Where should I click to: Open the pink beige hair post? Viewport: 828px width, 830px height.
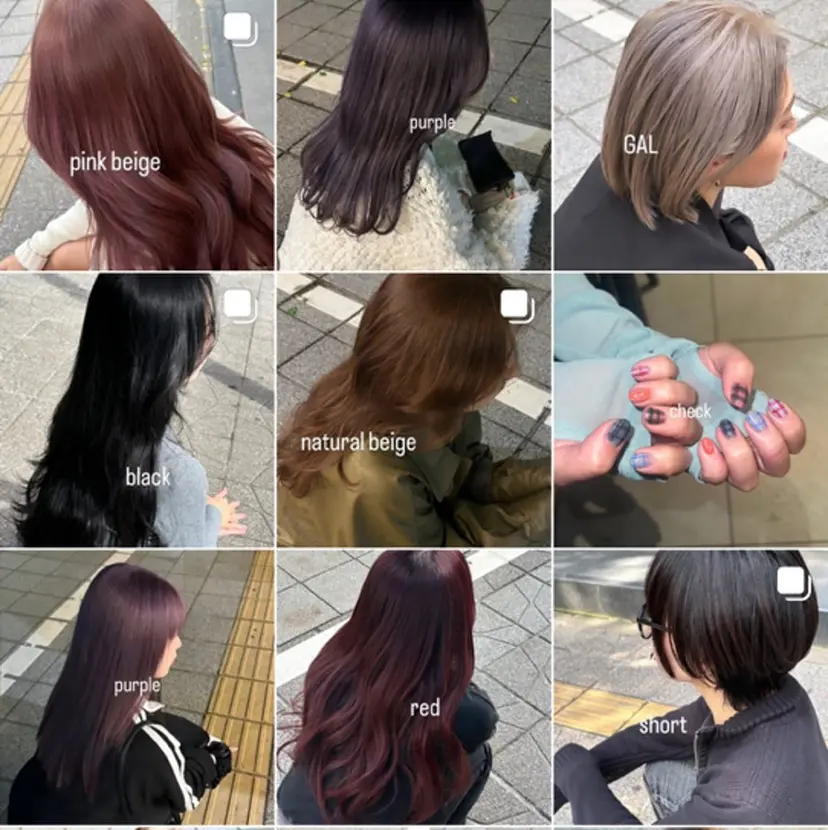(137, 135)
